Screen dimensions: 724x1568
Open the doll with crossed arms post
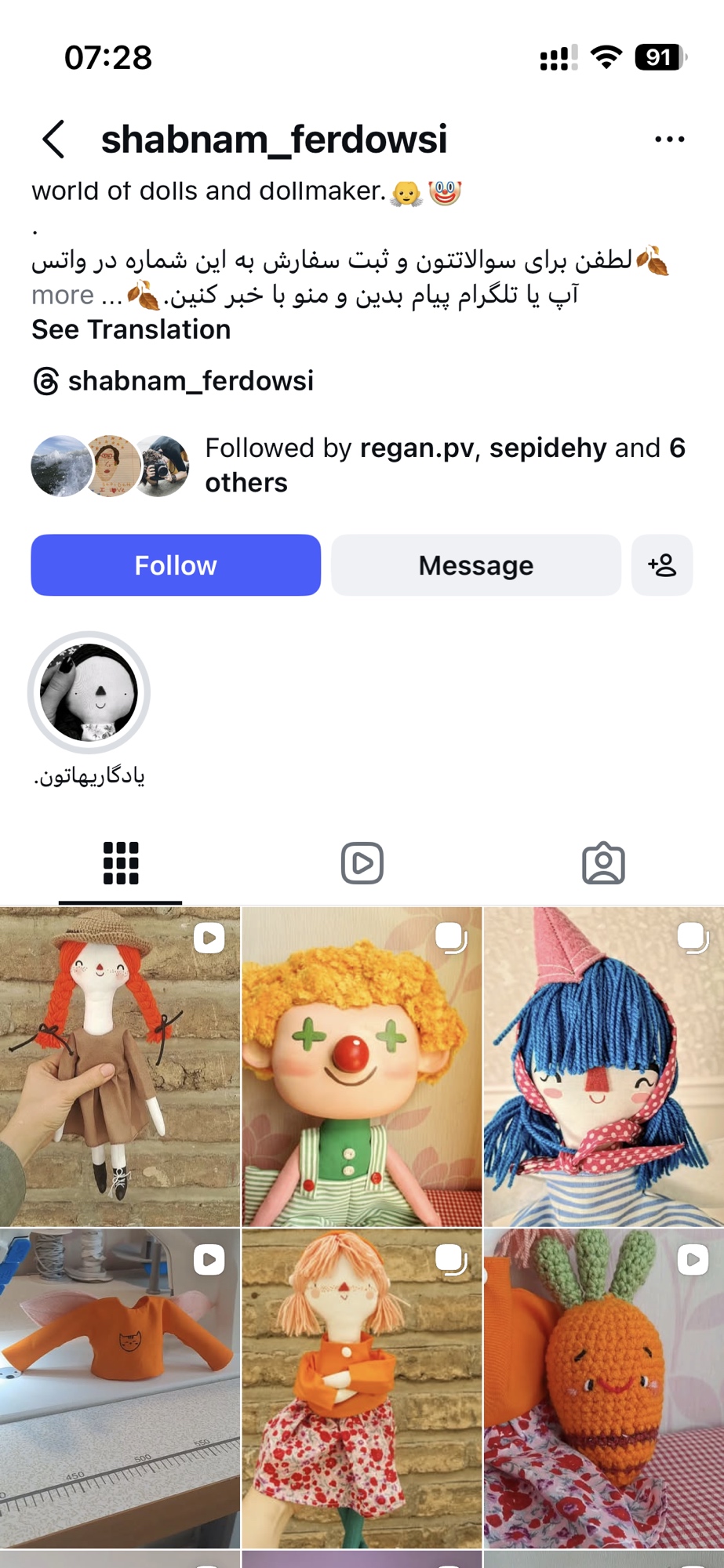[x=362, y=1388]
